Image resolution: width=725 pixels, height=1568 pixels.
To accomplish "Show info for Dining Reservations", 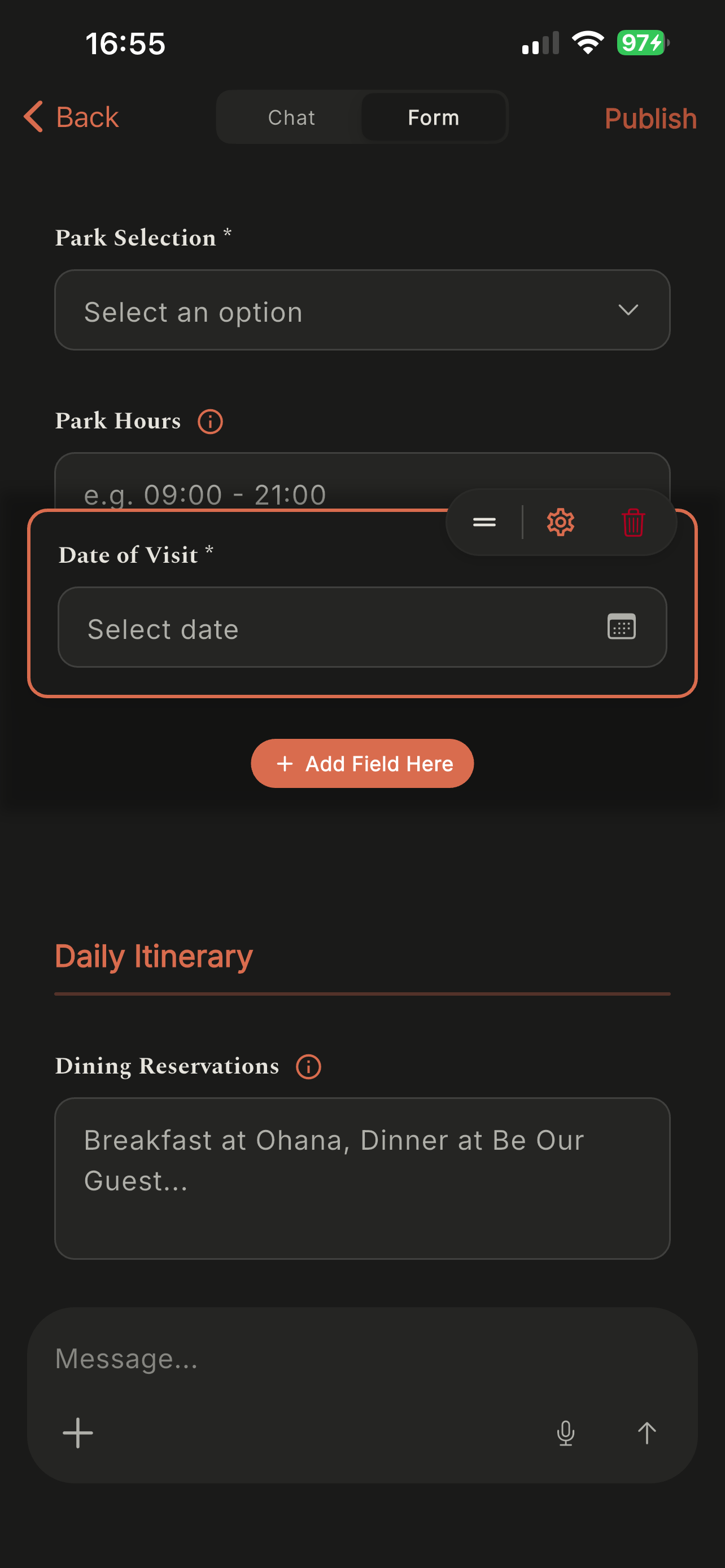I will pos(308,1066).
